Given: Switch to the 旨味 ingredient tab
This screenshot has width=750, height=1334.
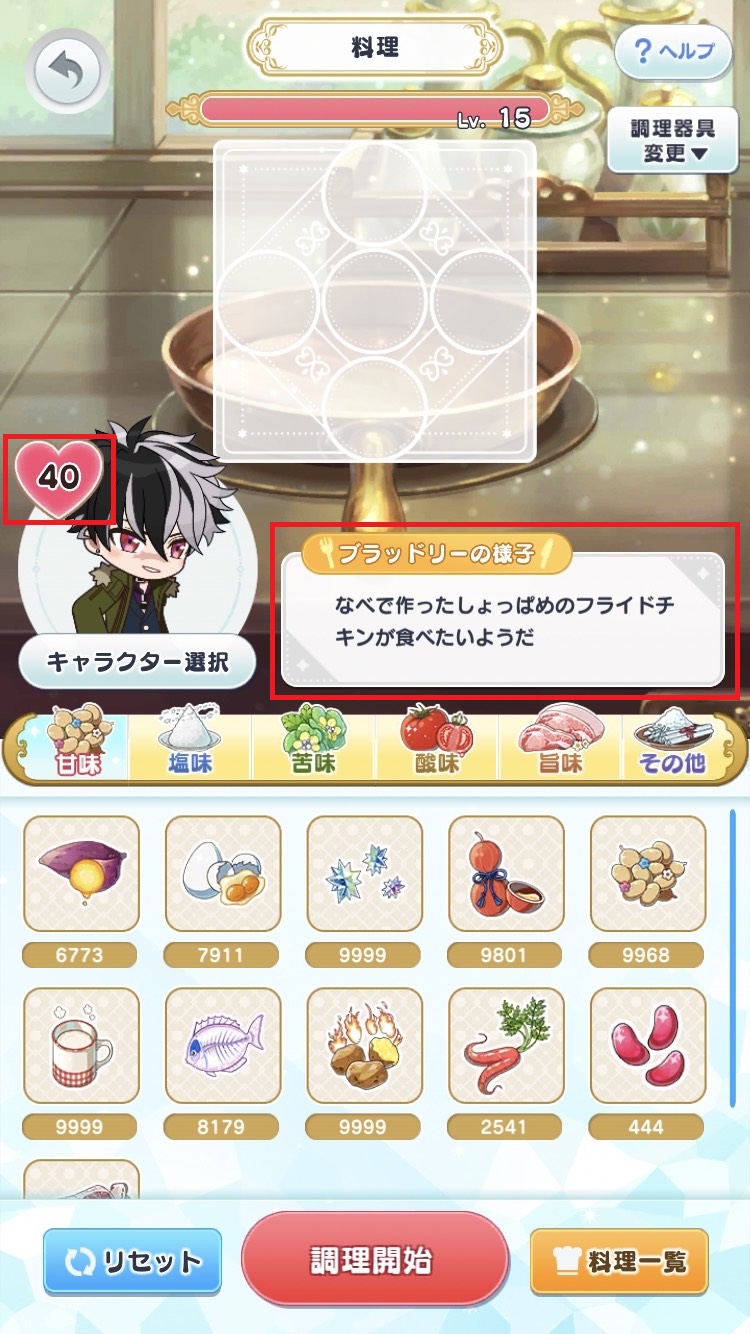Looking at the screenshot, I should click(x=560, y=742).
